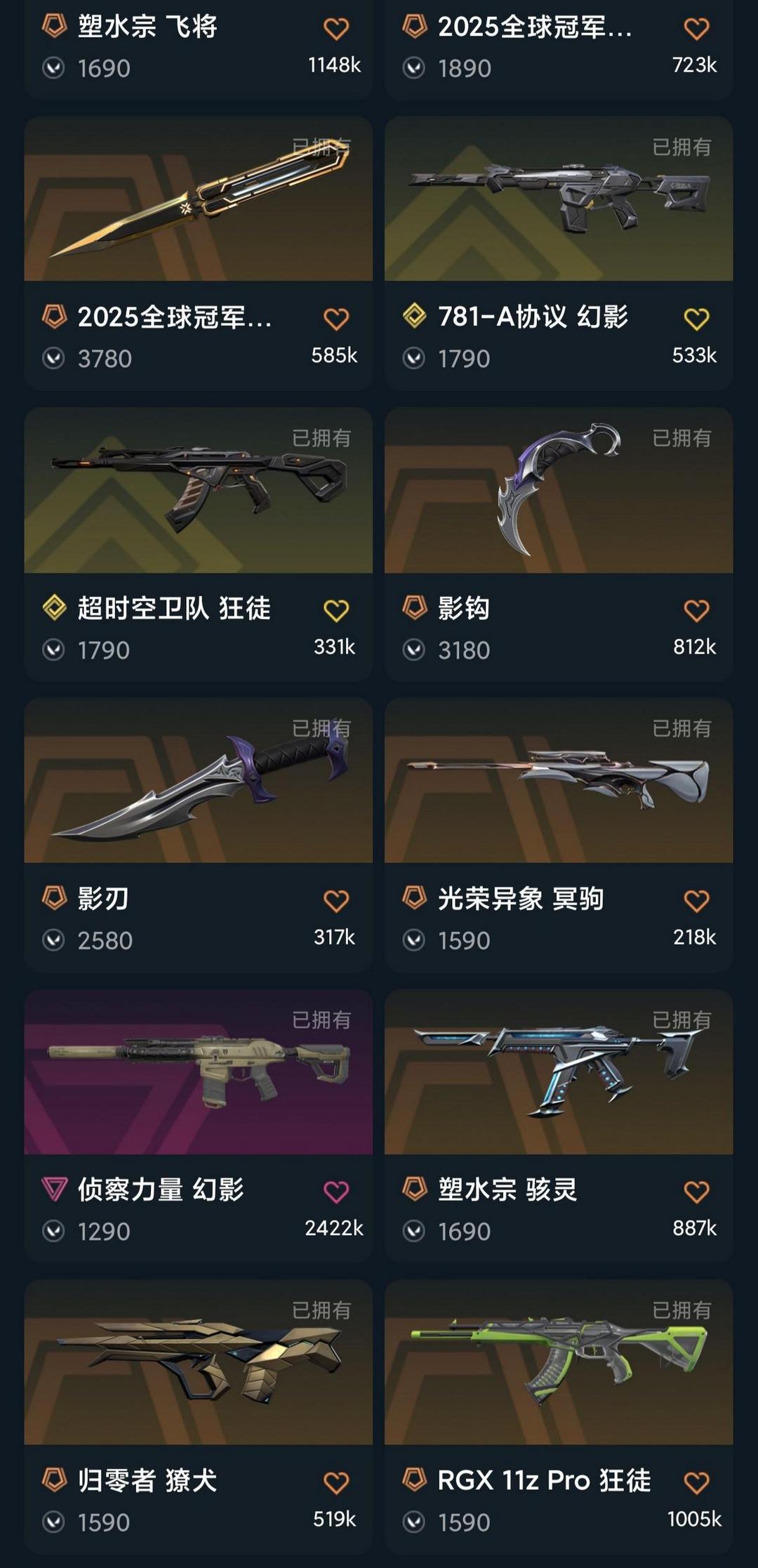Heart the 归零者 獠犬 skin
This screenshot has width=758, height=1568.
336,1482
